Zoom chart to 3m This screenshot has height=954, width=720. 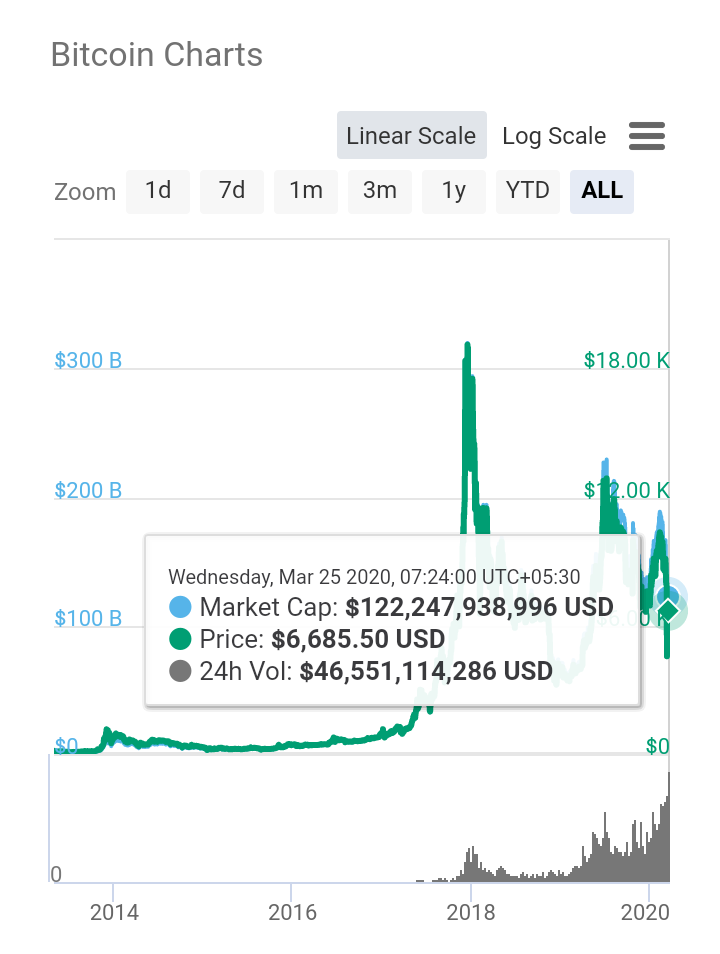pos(380,191)
